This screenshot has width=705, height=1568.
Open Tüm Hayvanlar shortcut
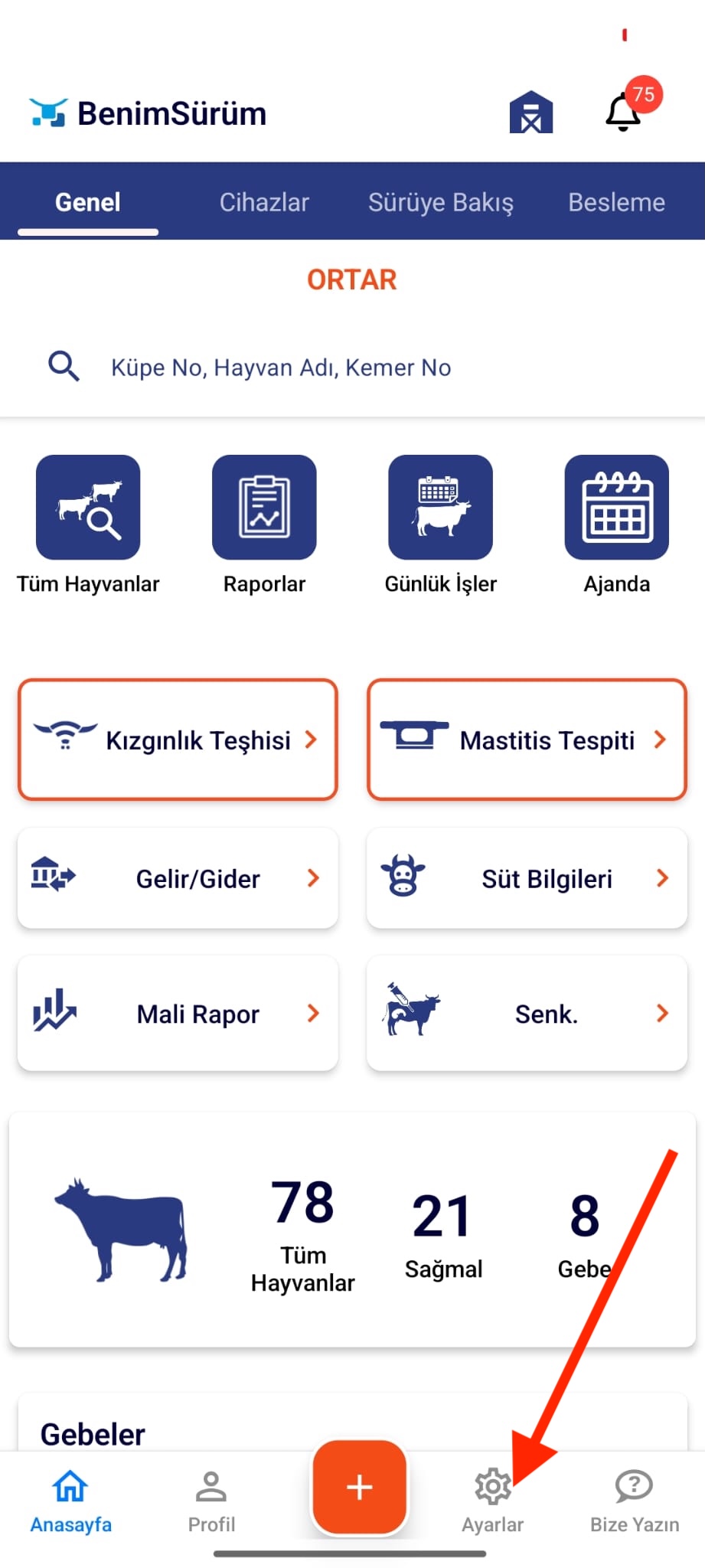pyautogui.click(x=88, y=508)
